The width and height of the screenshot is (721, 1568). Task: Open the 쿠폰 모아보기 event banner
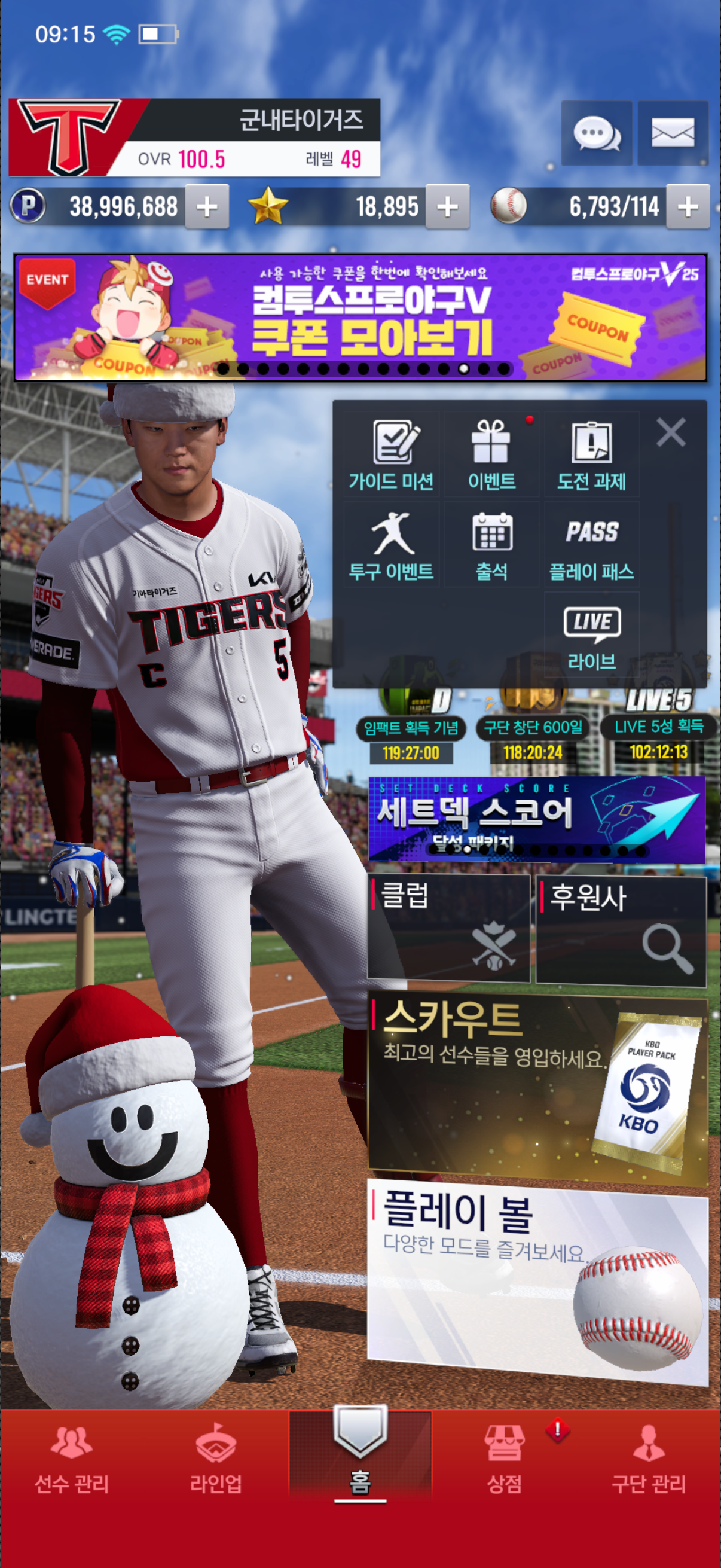click(x=360, y=318)
